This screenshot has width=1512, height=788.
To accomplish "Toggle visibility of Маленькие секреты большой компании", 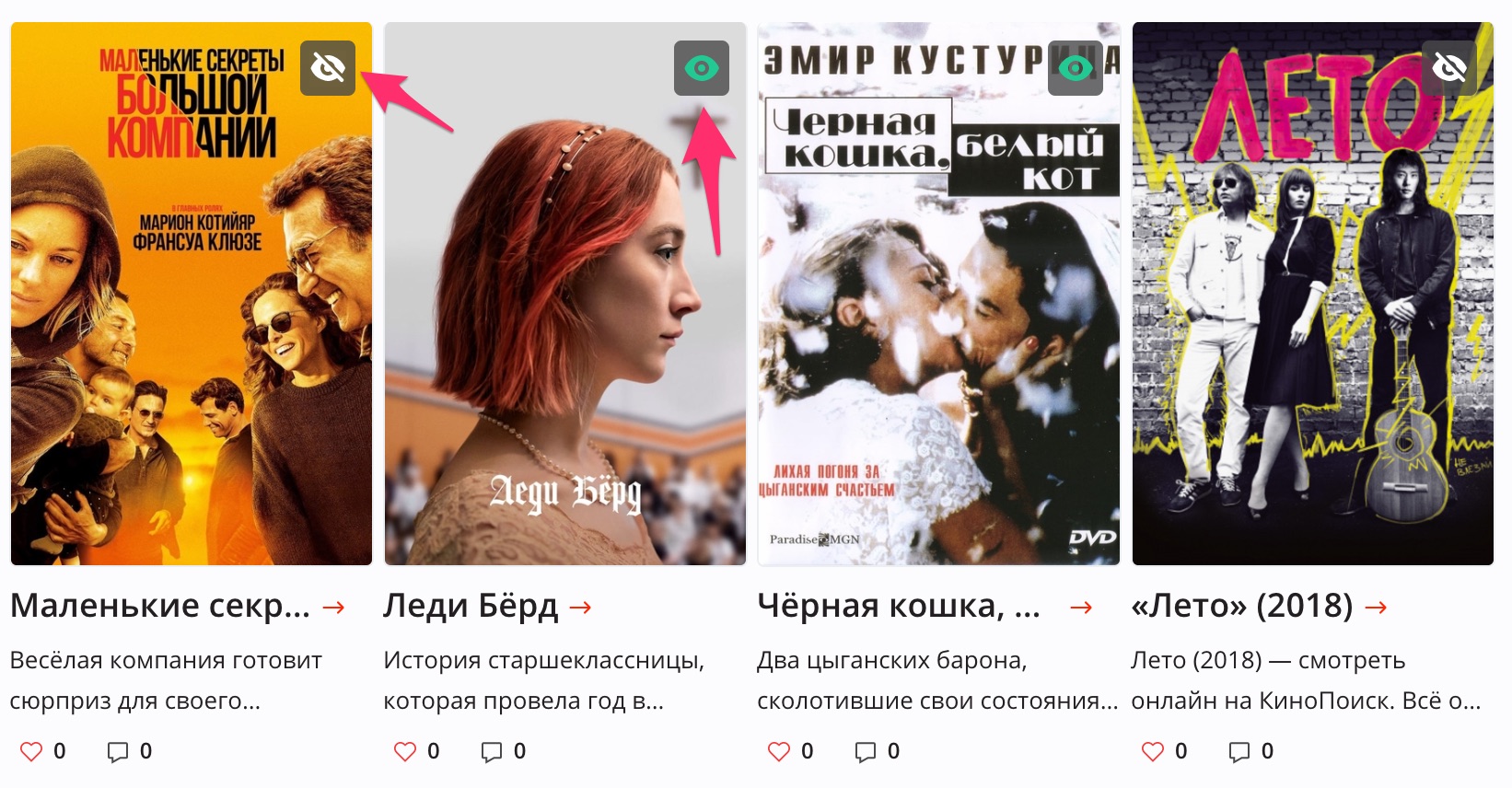I will pos(328,68).
